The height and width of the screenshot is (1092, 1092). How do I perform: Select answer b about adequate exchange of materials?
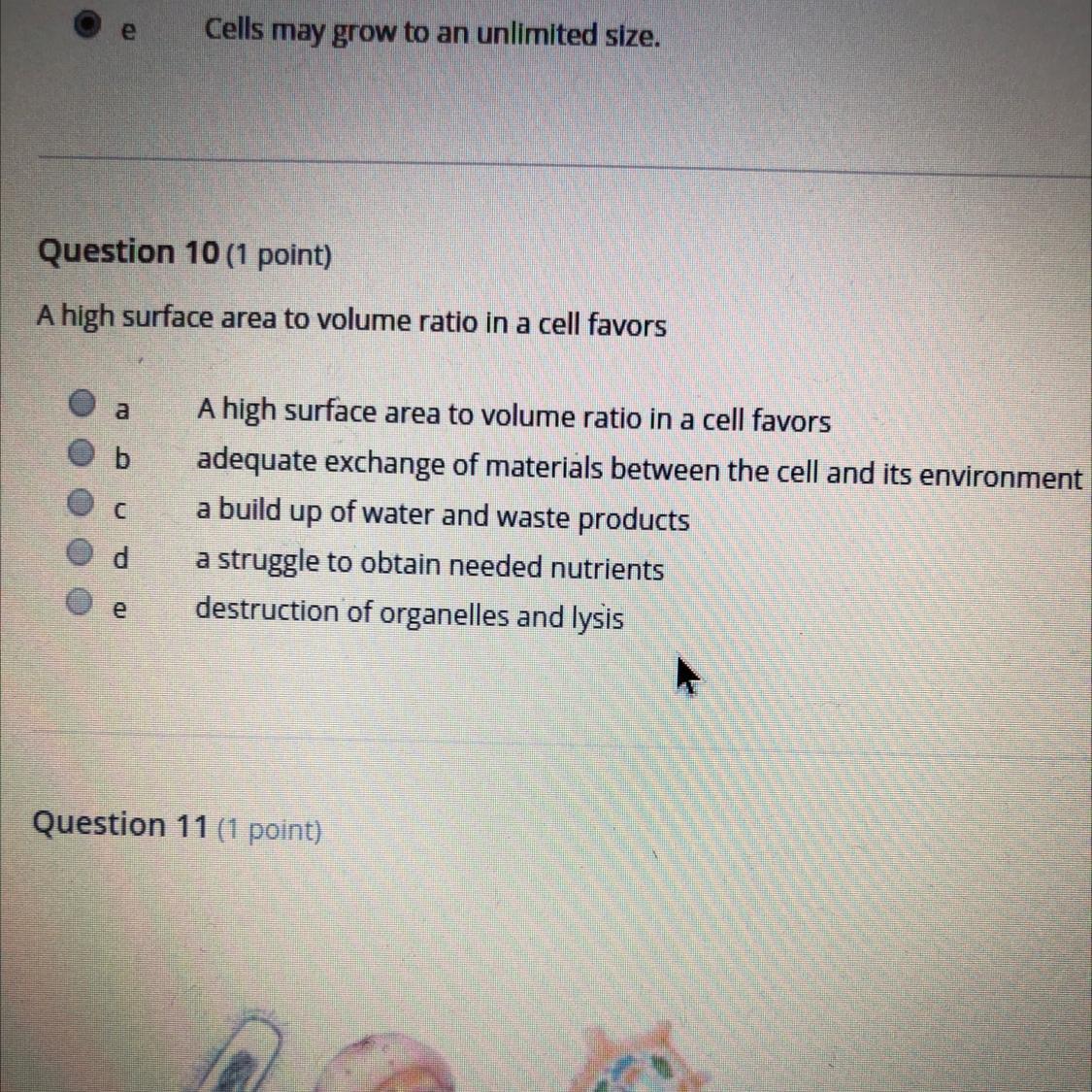pos(83,451)
